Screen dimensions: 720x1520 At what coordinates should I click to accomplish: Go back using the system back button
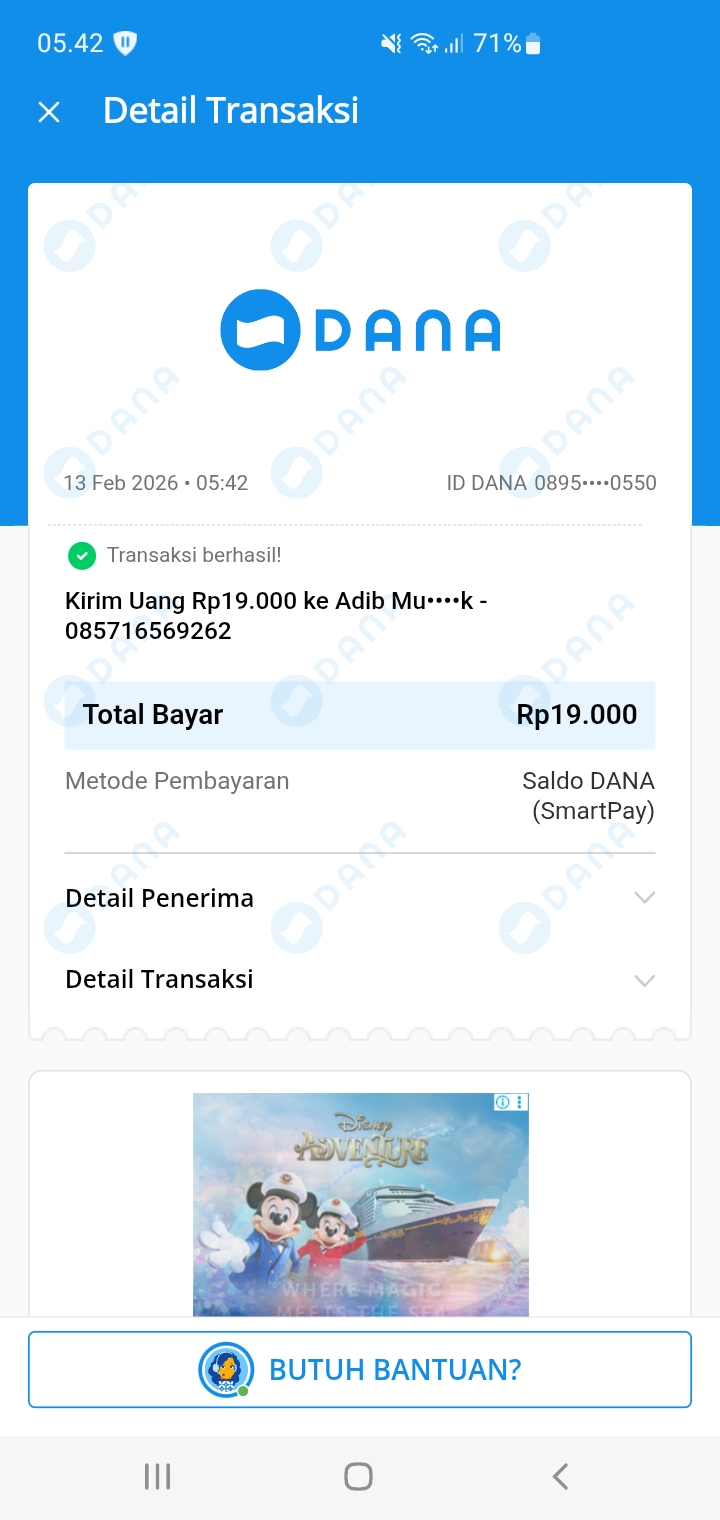pos(560,1476)
